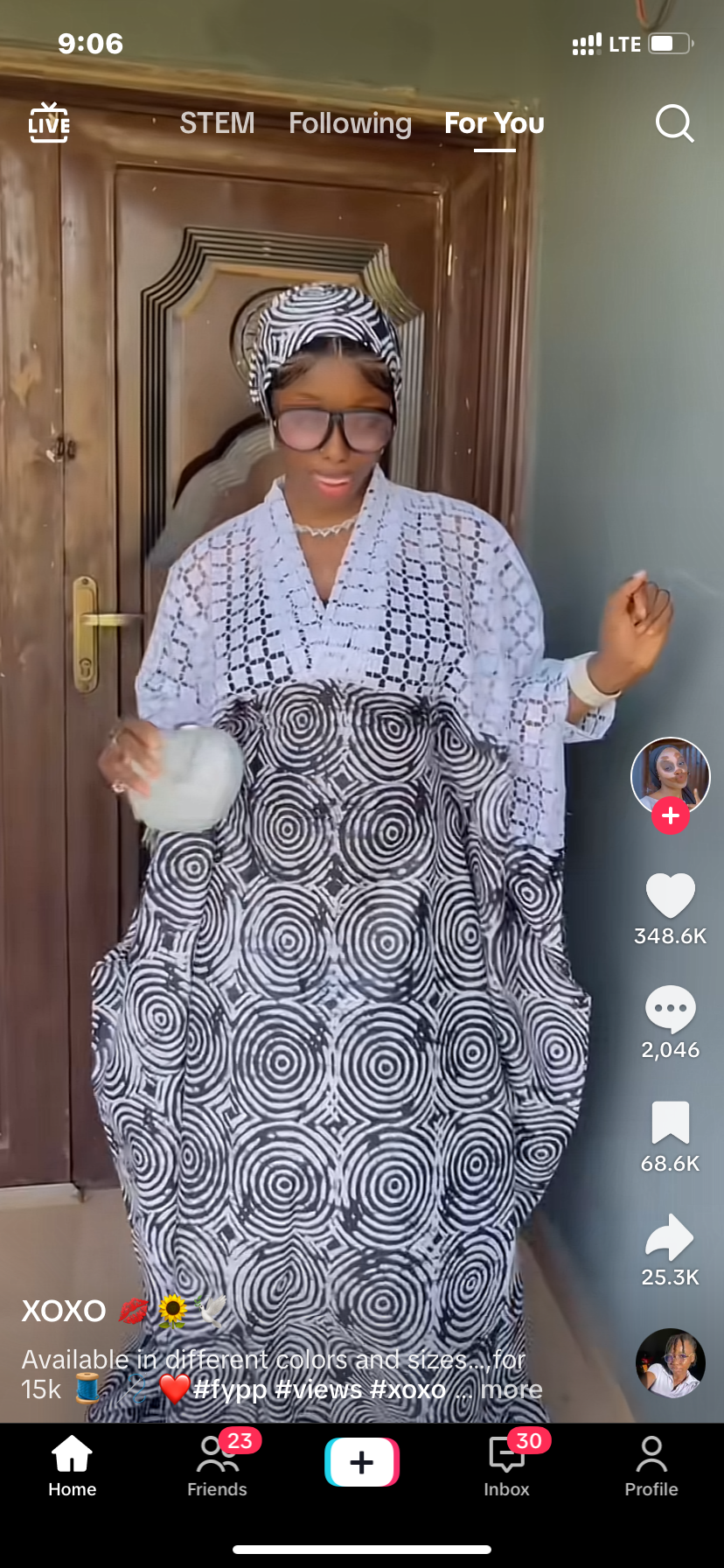Open the #xoxo hashtag
Screen dimensions: 724x1568
click(407, 1389)
